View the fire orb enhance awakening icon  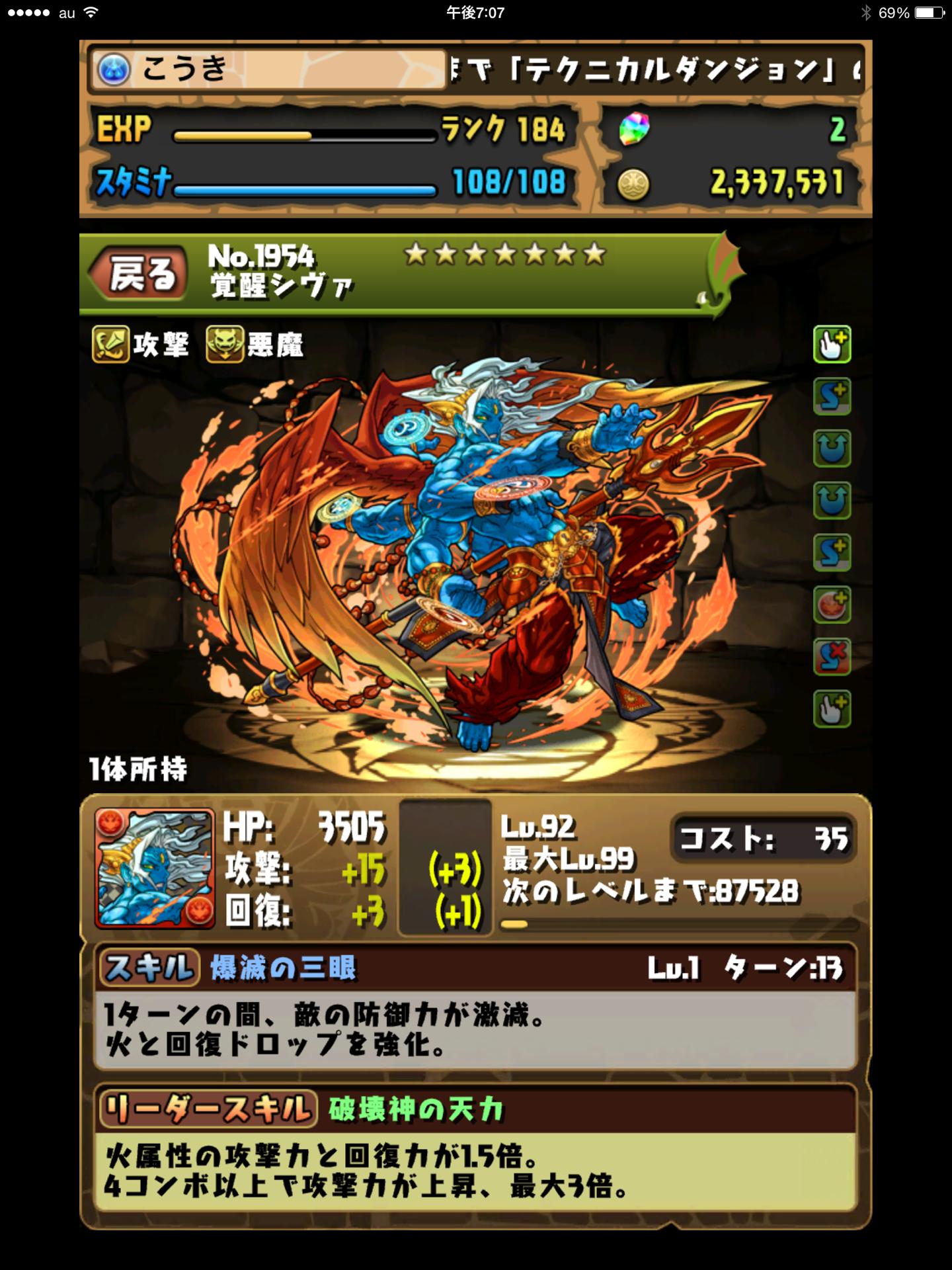(x=832, y=605)
